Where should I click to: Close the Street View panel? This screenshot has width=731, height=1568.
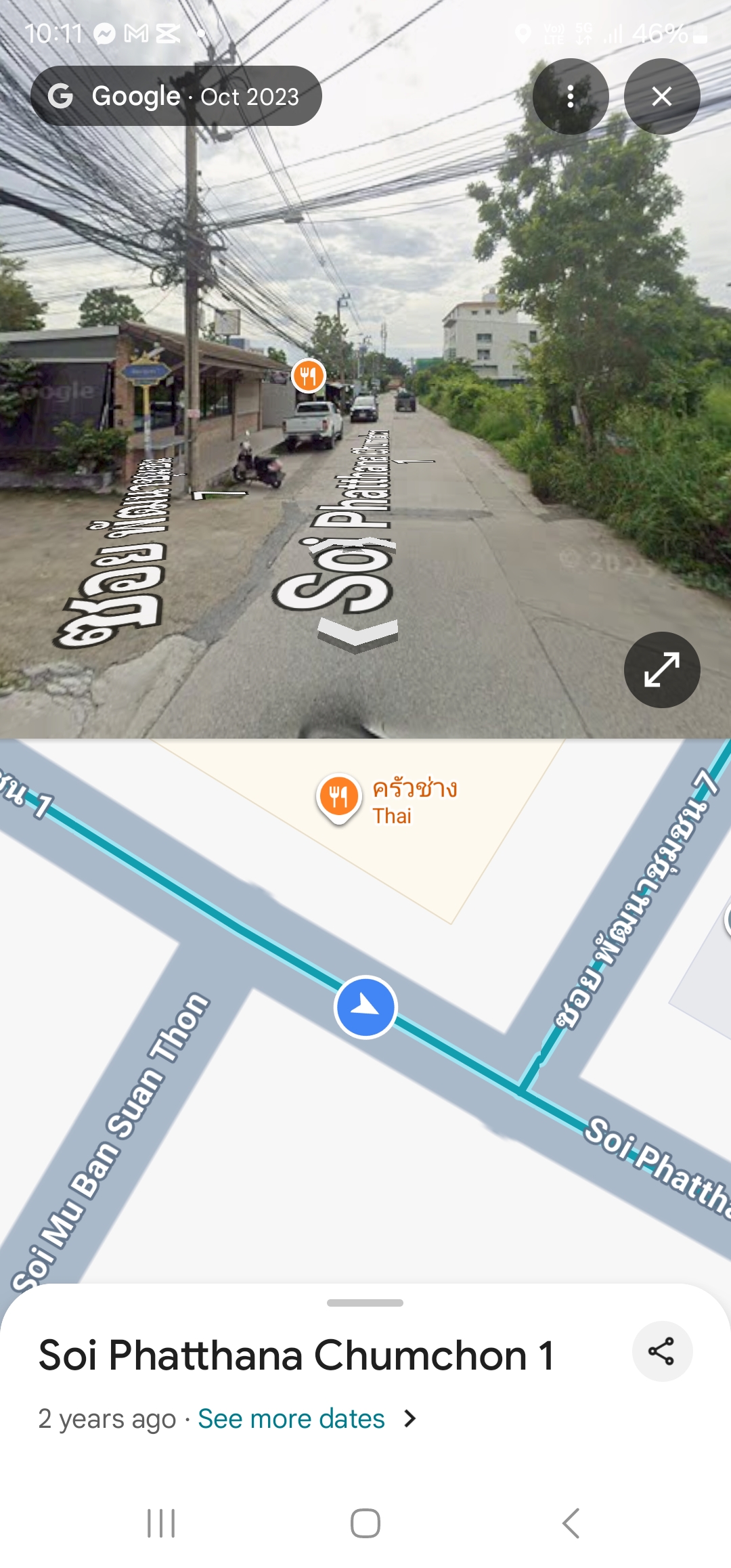(661, 97)
